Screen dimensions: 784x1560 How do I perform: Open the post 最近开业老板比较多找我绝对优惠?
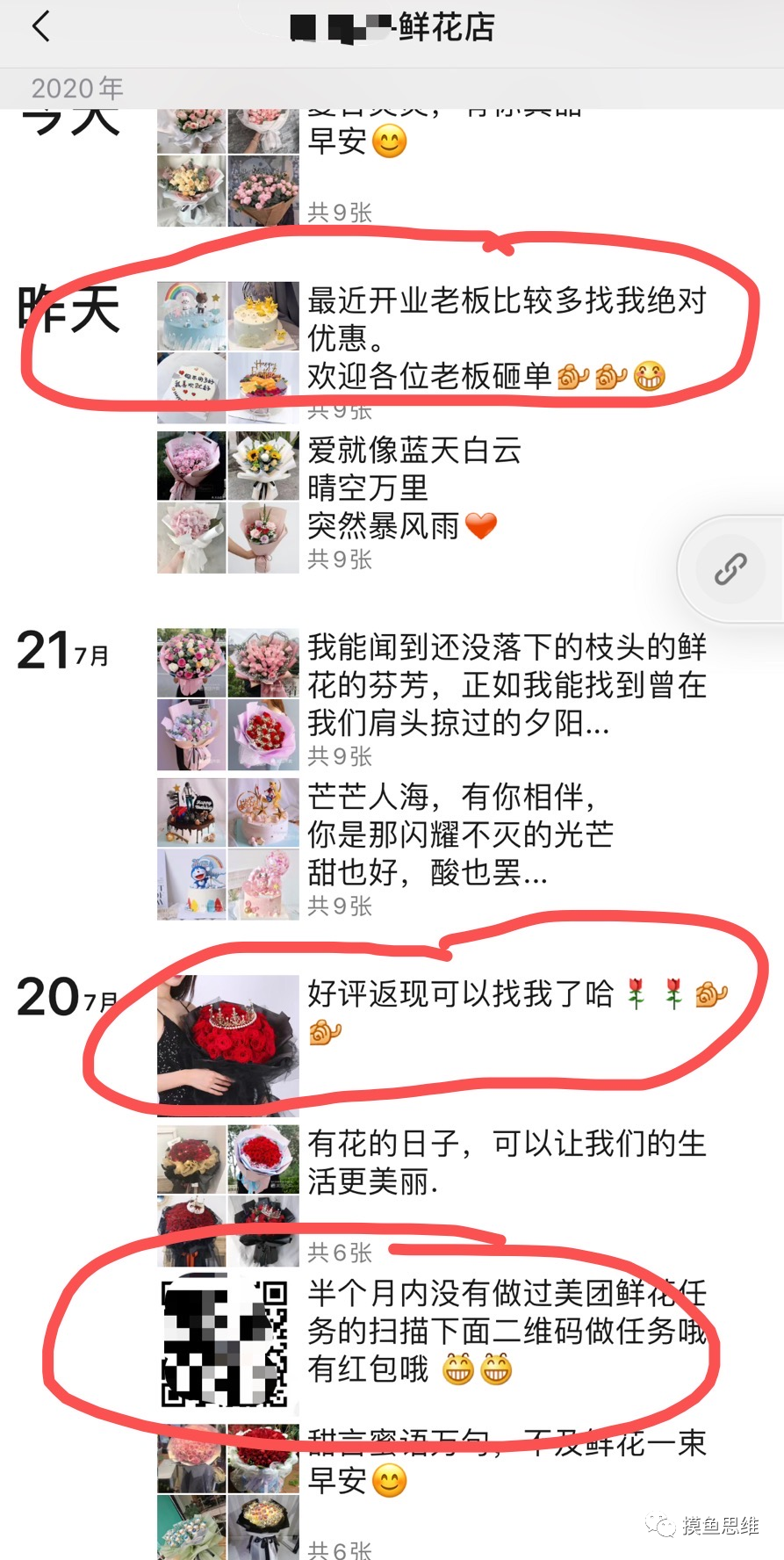pos(506,338)
